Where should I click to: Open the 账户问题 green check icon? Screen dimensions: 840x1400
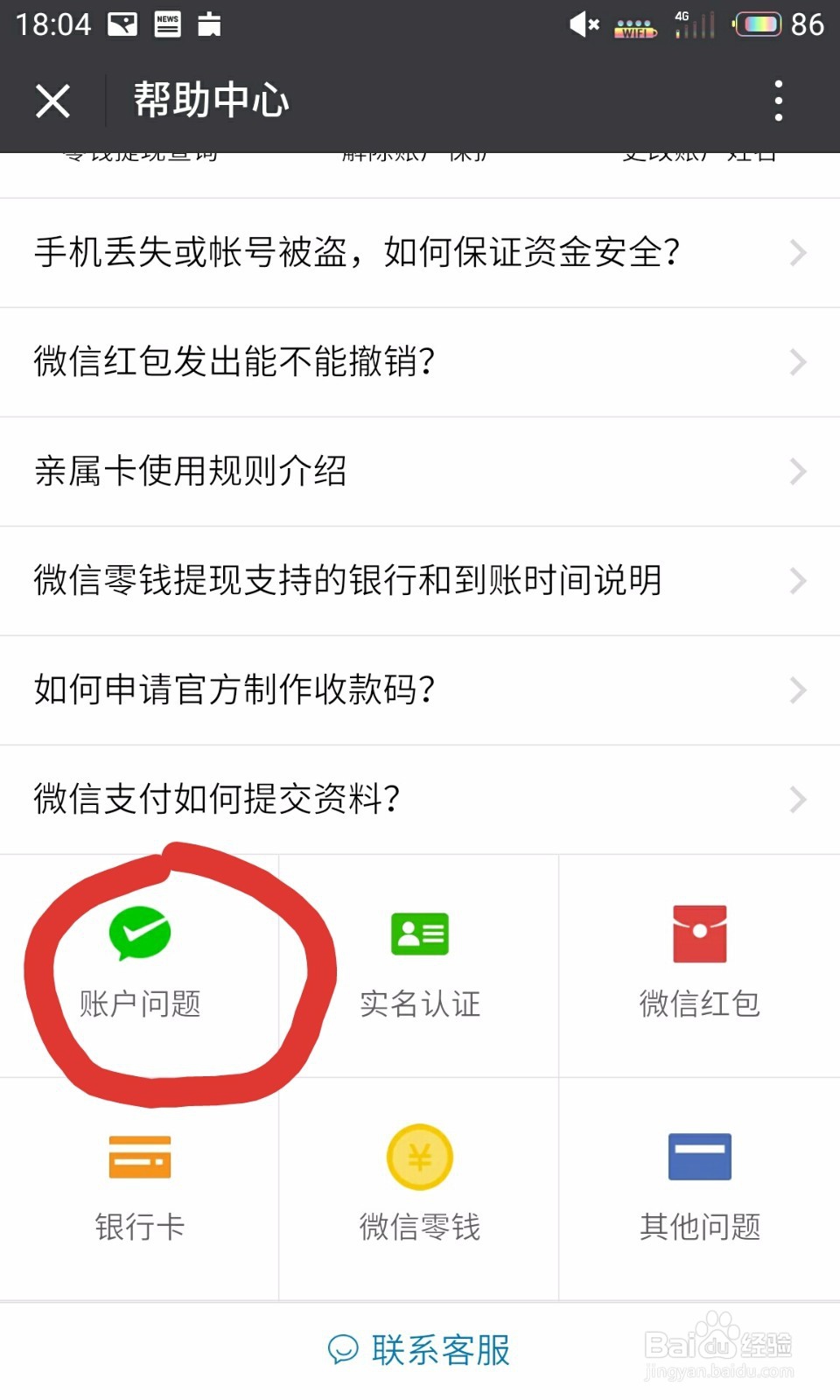(x=140, y=933)
